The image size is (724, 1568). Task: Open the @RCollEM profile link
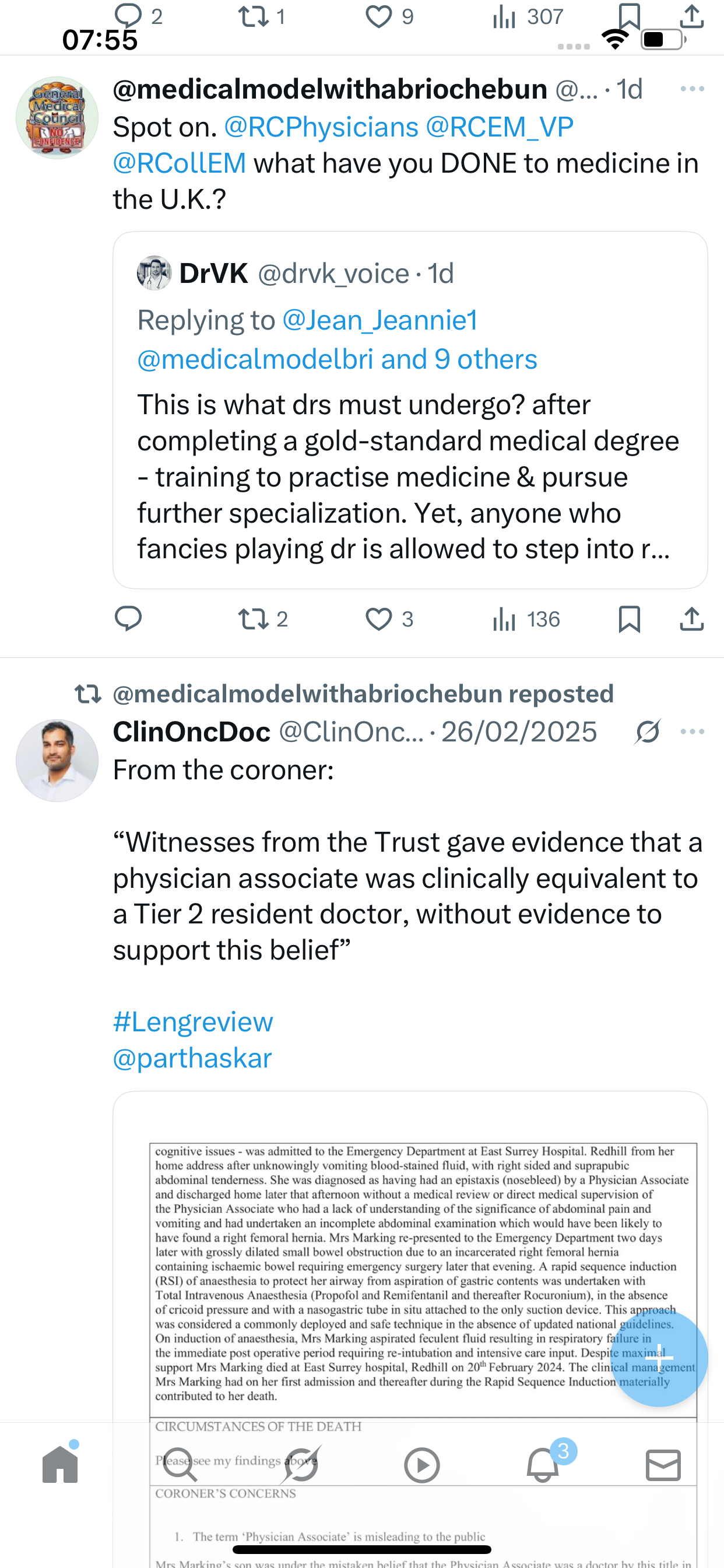(180, 163)
